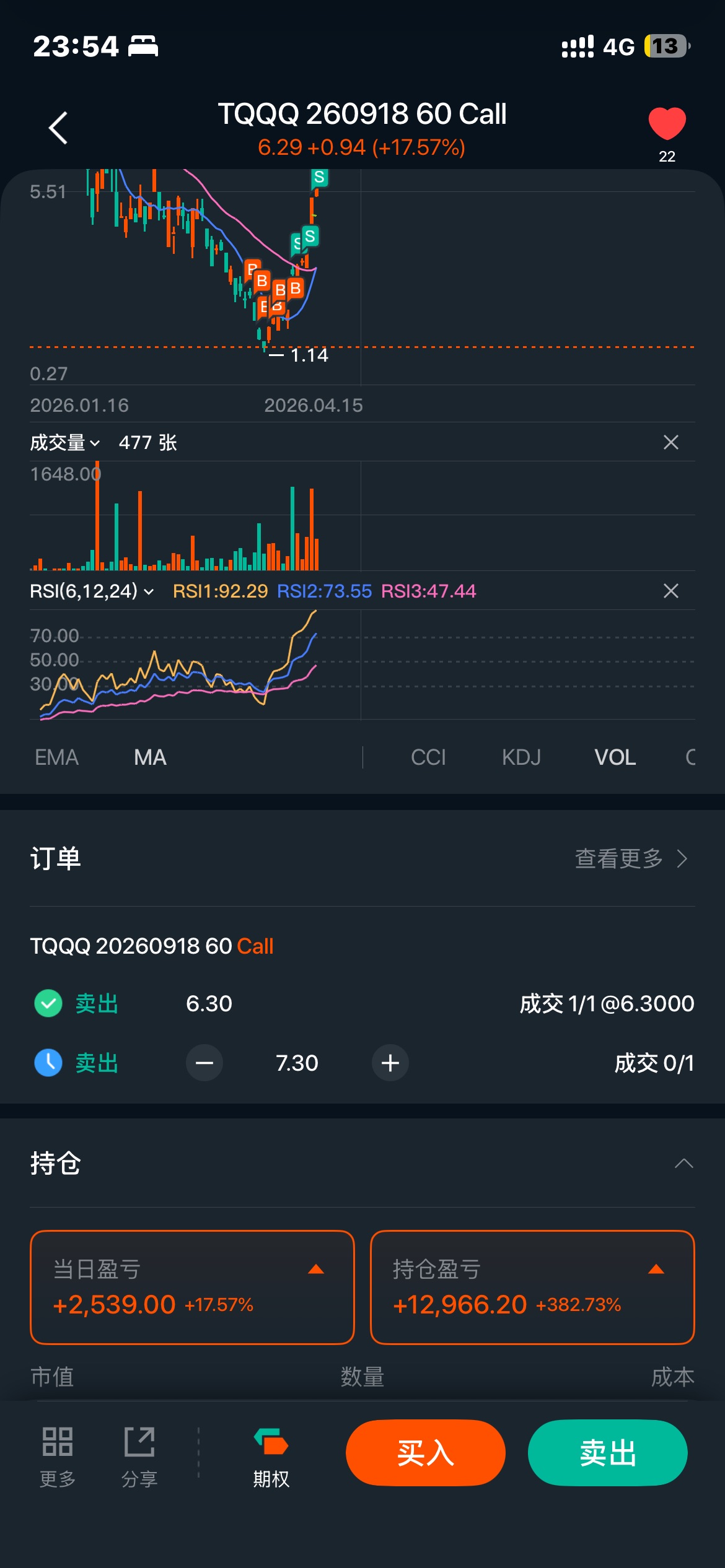
Task: Open the 更多 menu
Action: (58, 1452)
